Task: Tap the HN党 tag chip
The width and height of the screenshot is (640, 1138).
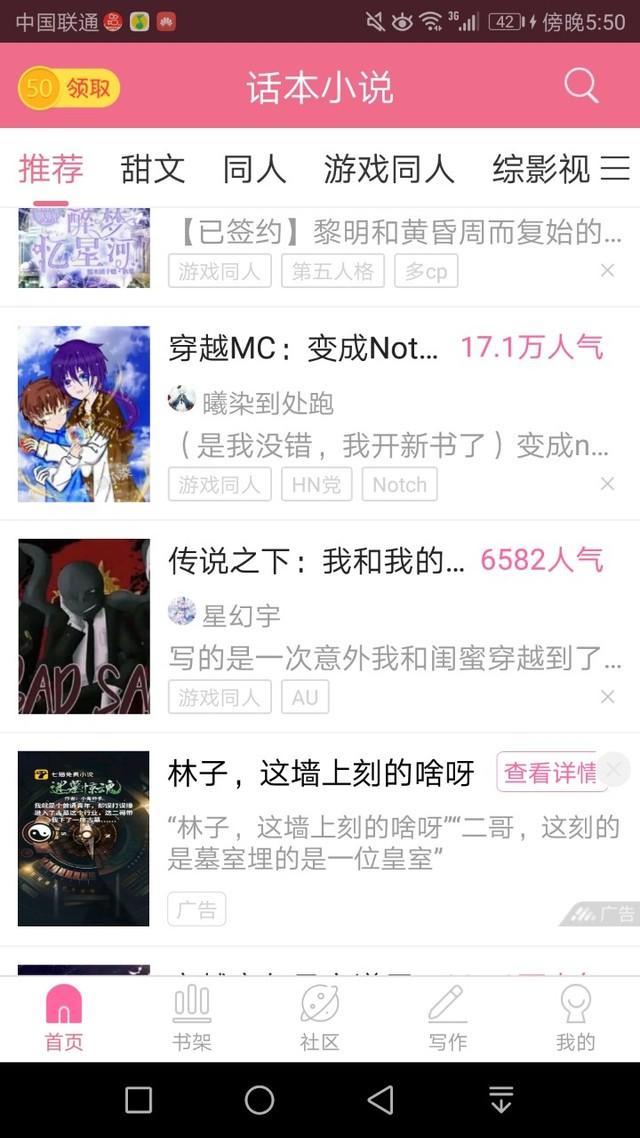Action: (316, 485)
